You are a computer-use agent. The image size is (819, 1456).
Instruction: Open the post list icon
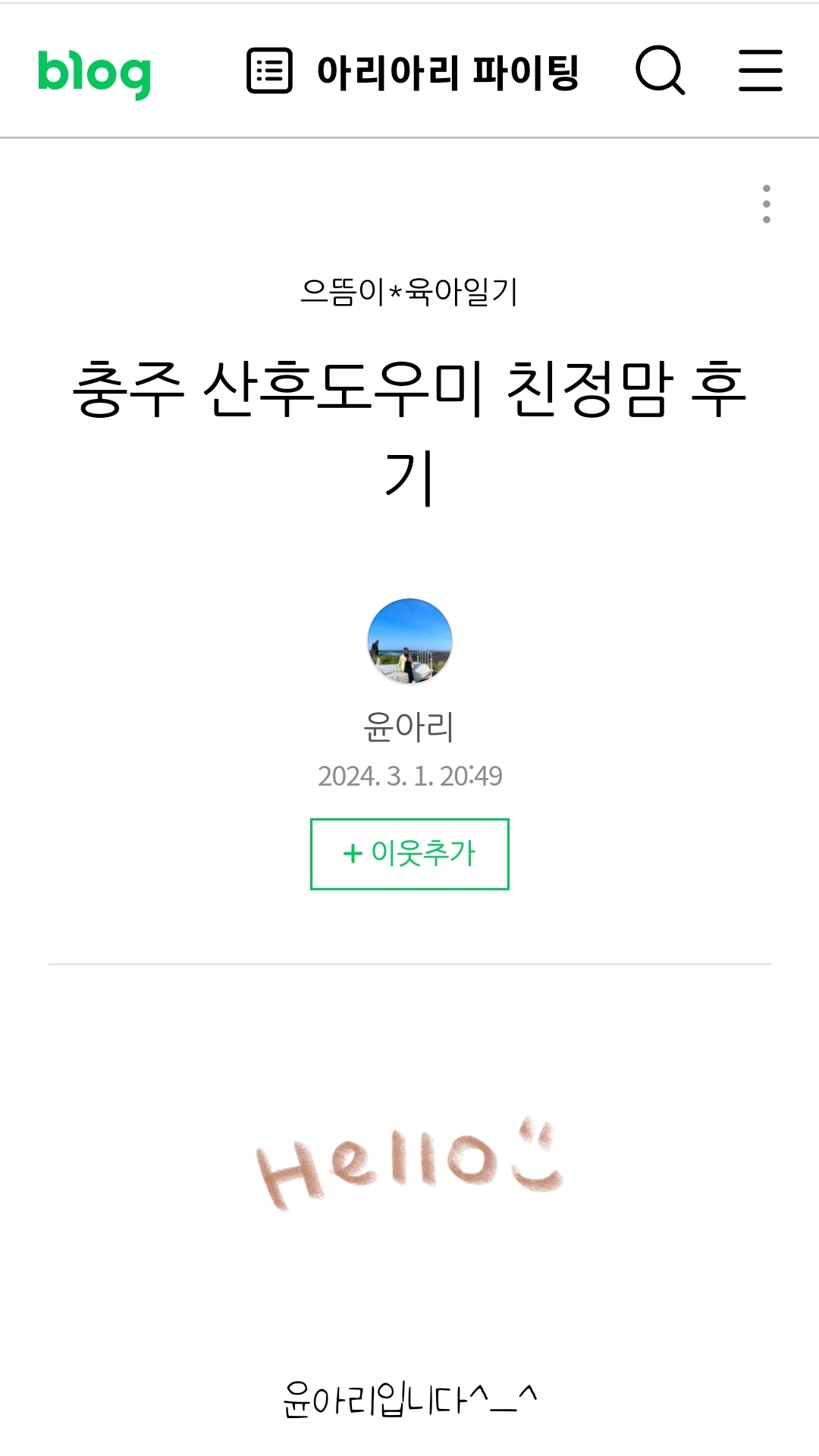[269, 71]
